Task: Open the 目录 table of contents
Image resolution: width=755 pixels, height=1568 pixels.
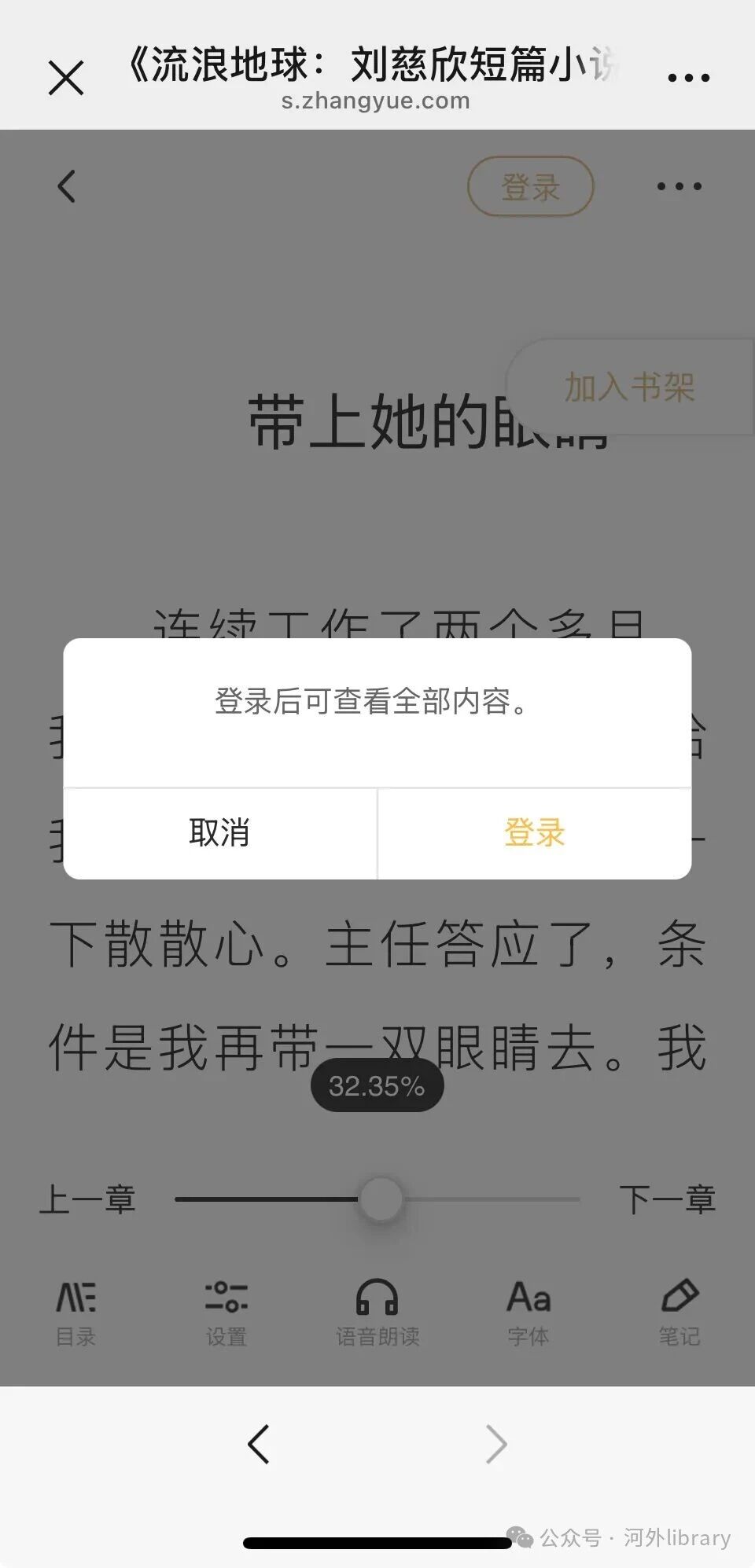Action: point(75,1313)
